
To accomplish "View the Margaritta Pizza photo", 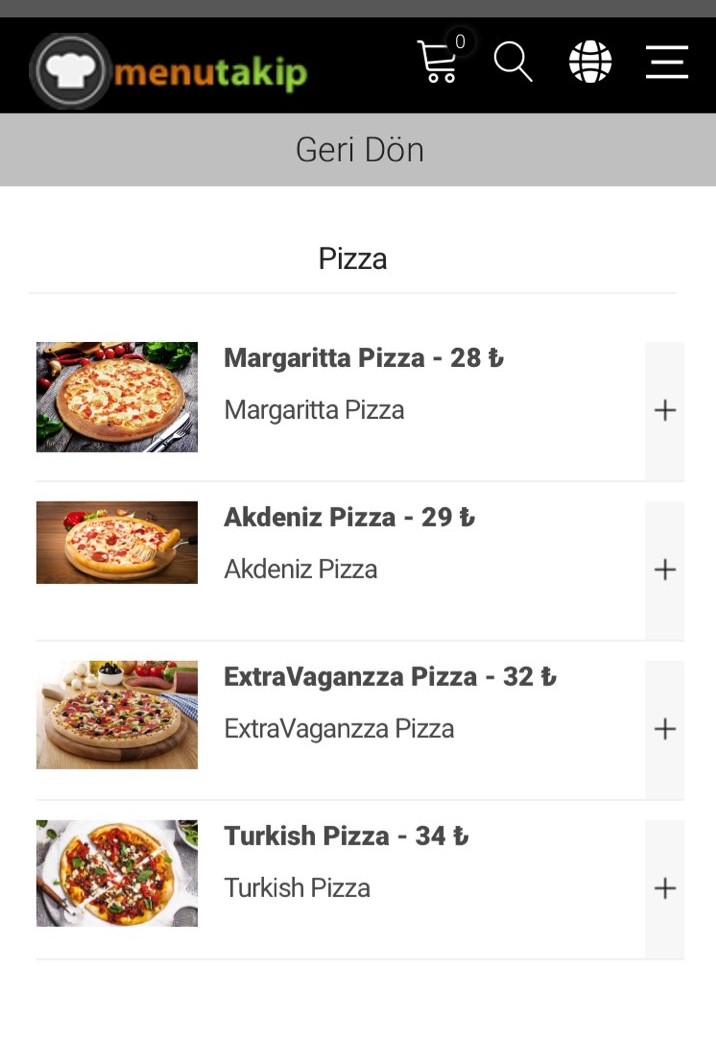I will point(117,397).
